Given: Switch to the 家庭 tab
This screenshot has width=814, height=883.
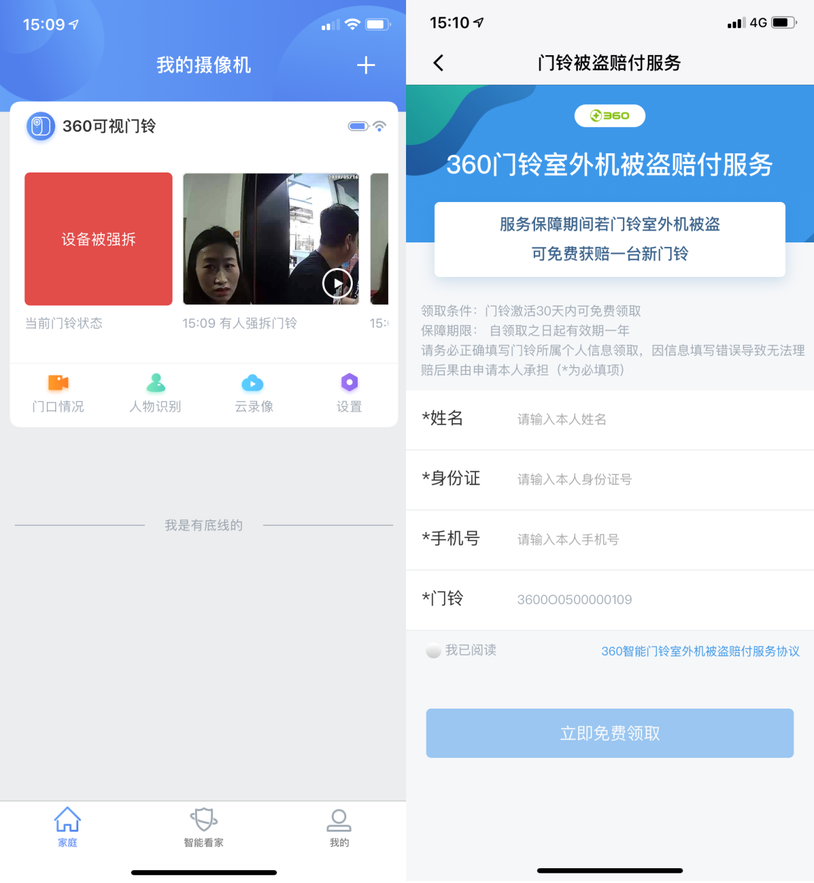Looking at the screenshot, I should pyautogui.click(x=67, y=828).
